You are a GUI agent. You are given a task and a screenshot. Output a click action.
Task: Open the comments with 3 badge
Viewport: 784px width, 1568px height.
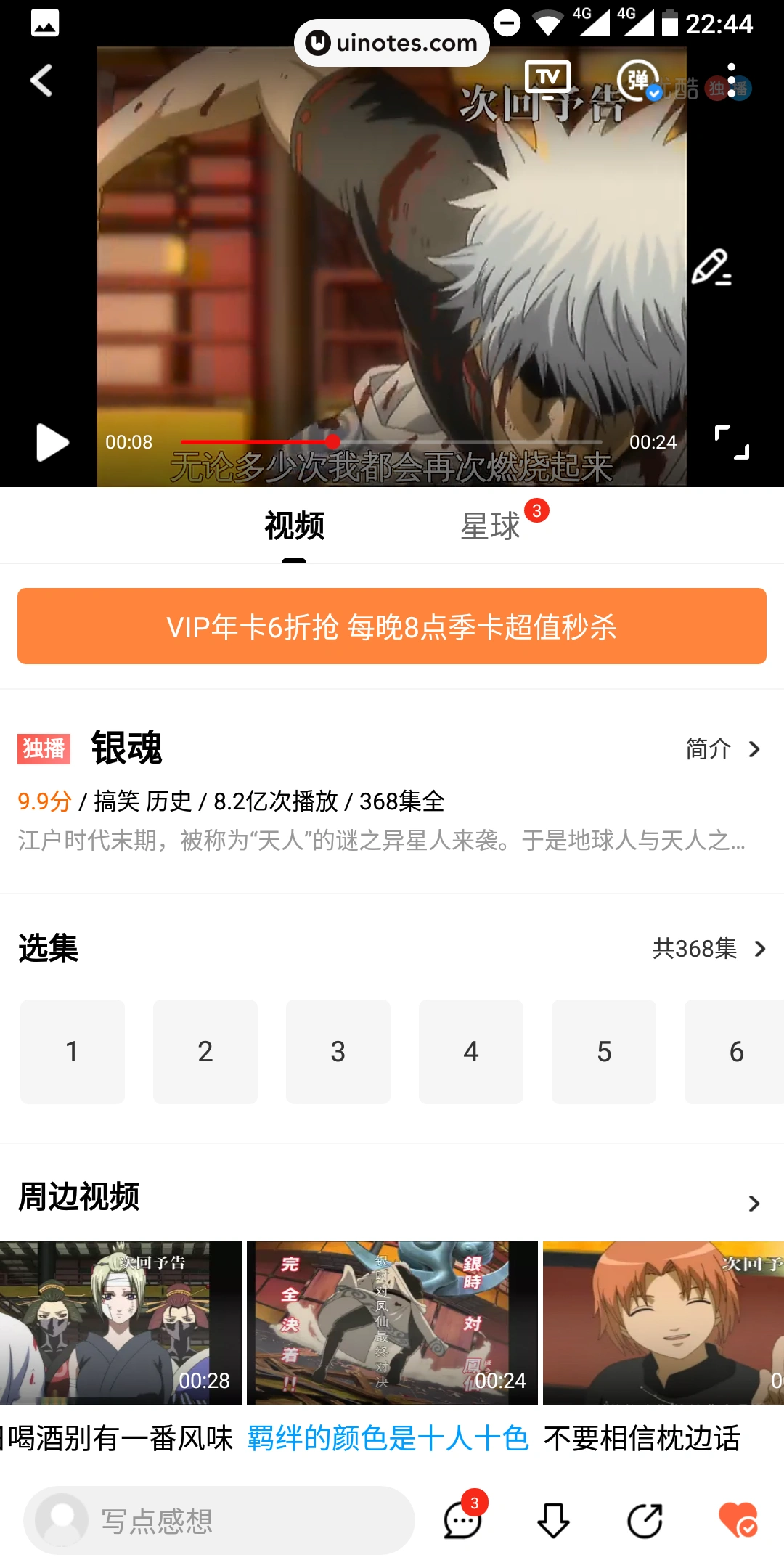[x=462, y=1520]
